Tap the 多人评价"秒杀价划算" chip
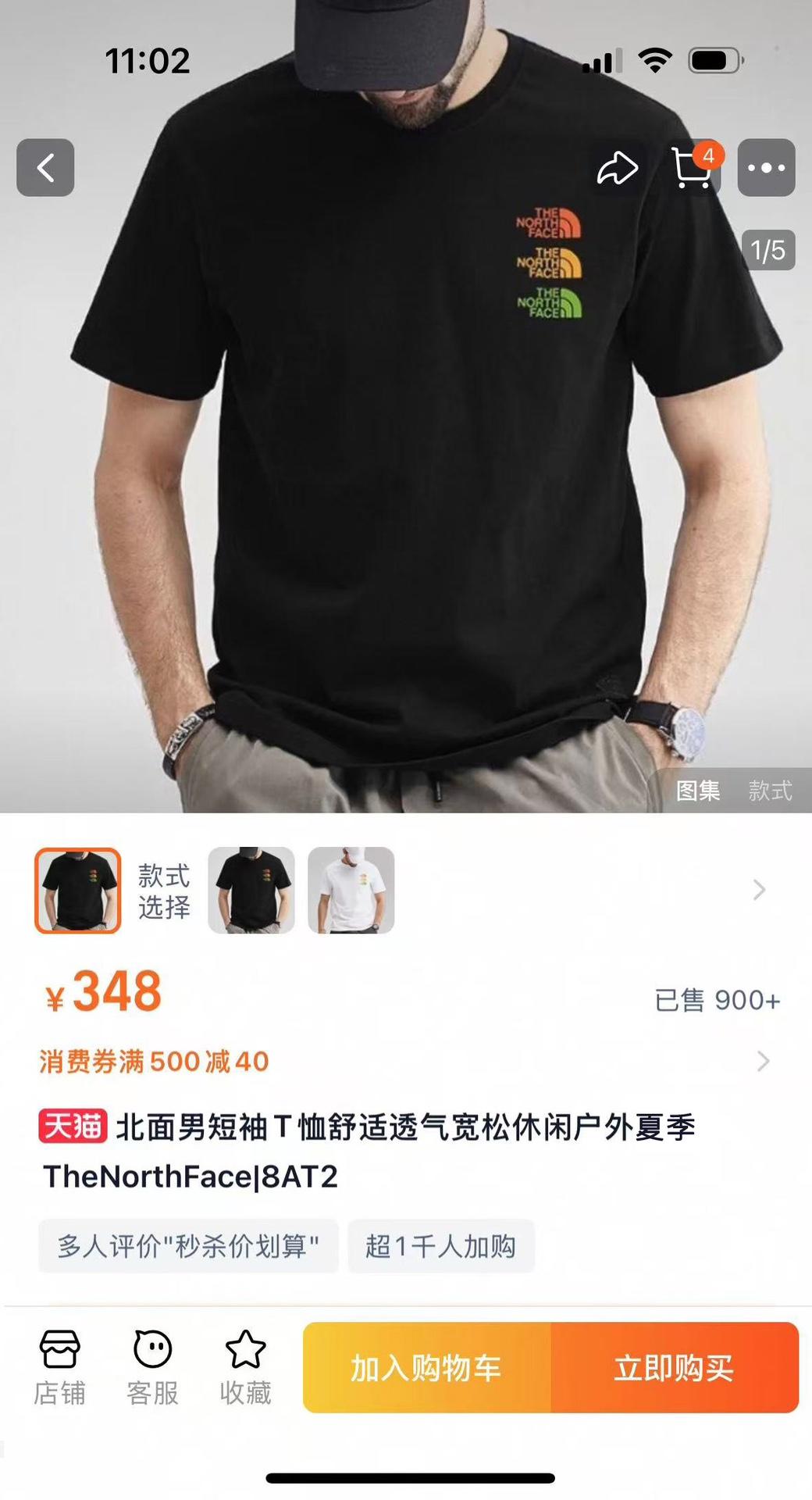Viewport: 812px width, 1500px height. [188, 1246]
